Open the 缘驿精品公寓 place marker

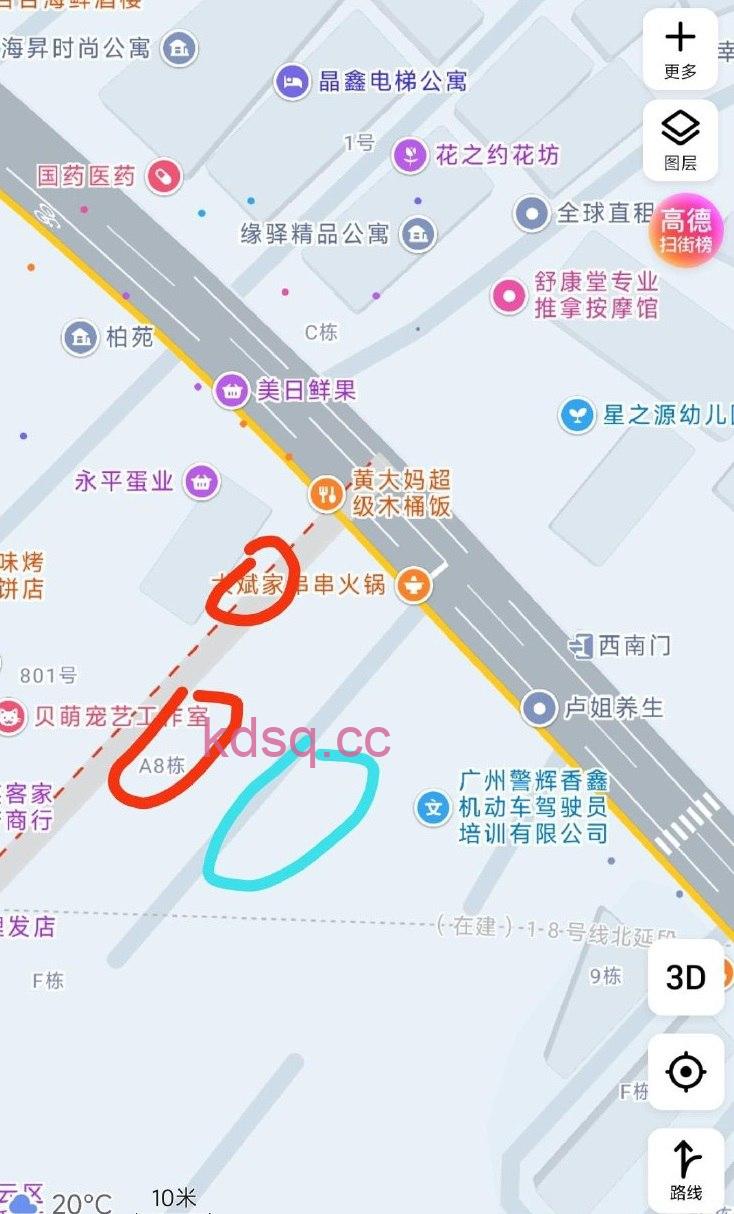click(417, 234)
